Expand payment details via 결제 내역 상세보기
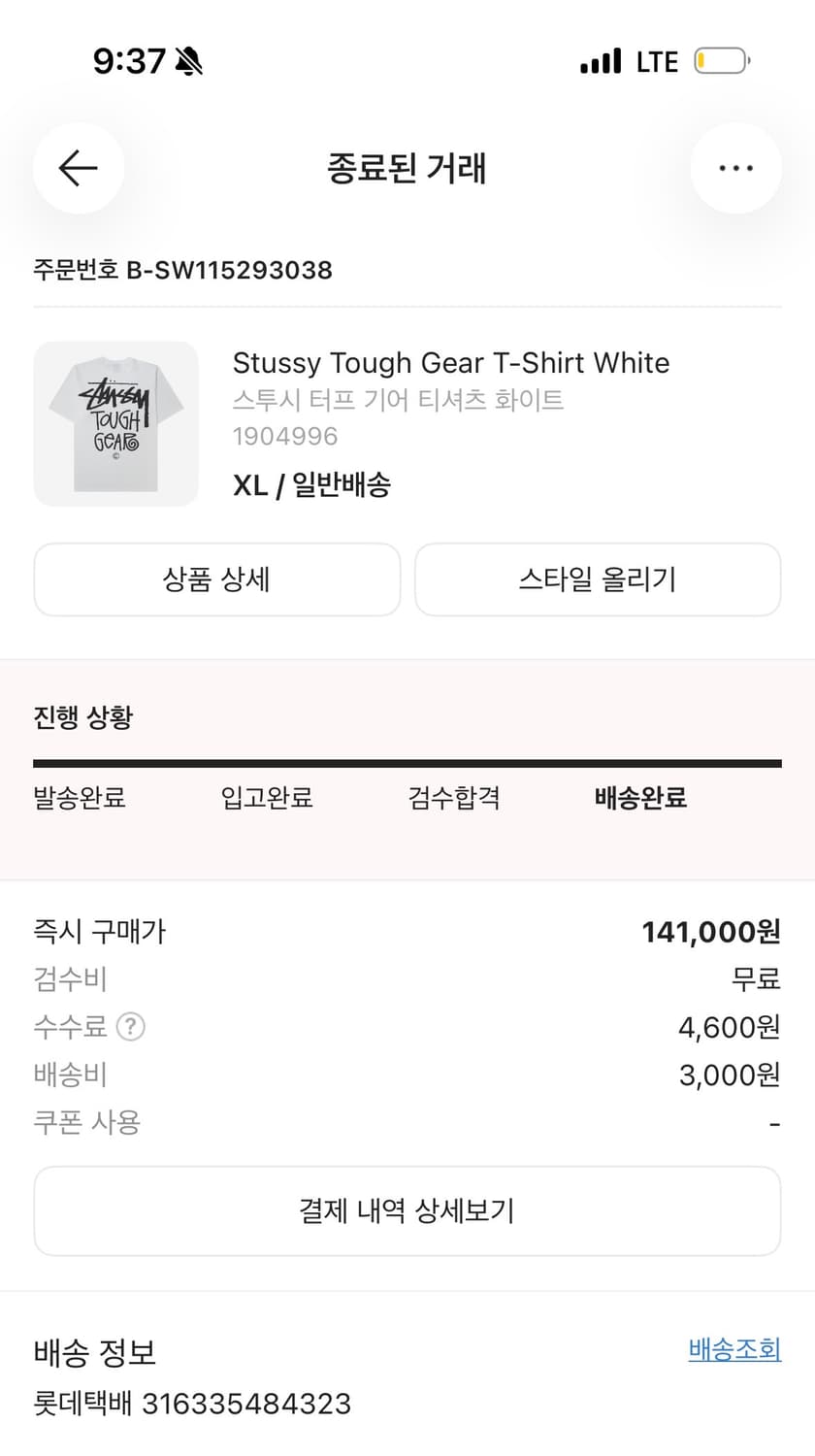This screenshot has width=815, height=1456. pyautogui.click(x=407, y=1210)
